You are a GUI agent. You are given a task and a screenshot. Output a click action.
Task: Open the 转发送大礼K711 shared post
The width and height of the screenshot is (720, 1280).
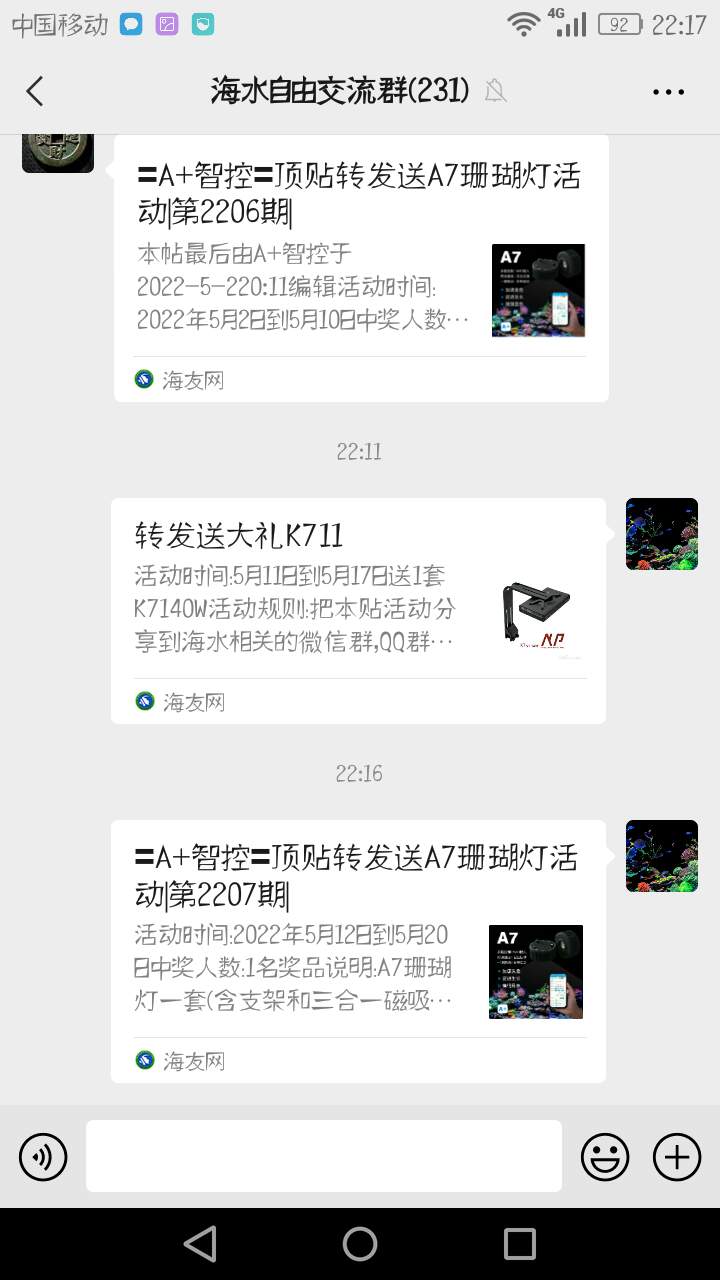358,610
